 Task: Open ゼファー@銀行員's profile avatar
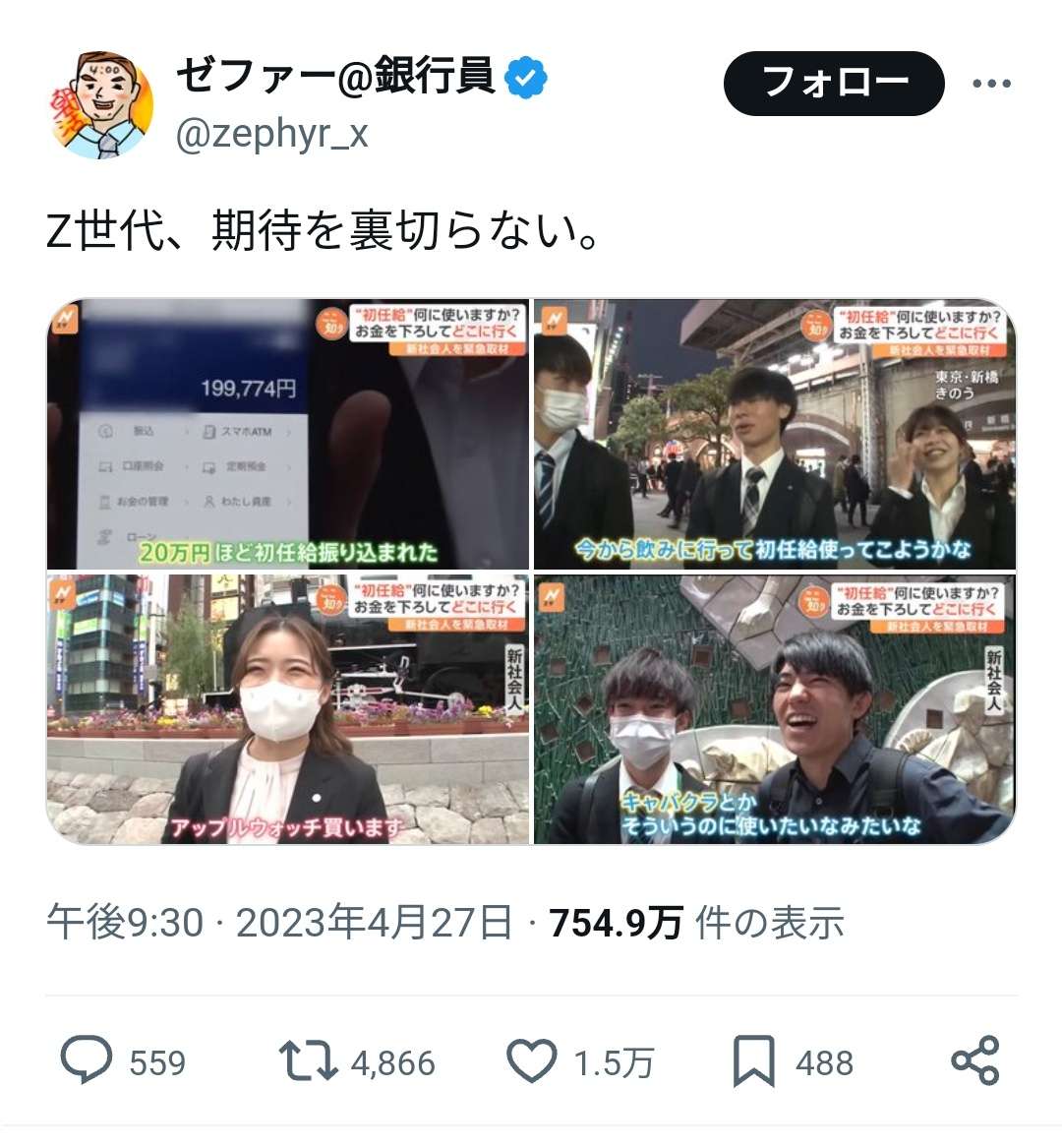click(101, 104)
